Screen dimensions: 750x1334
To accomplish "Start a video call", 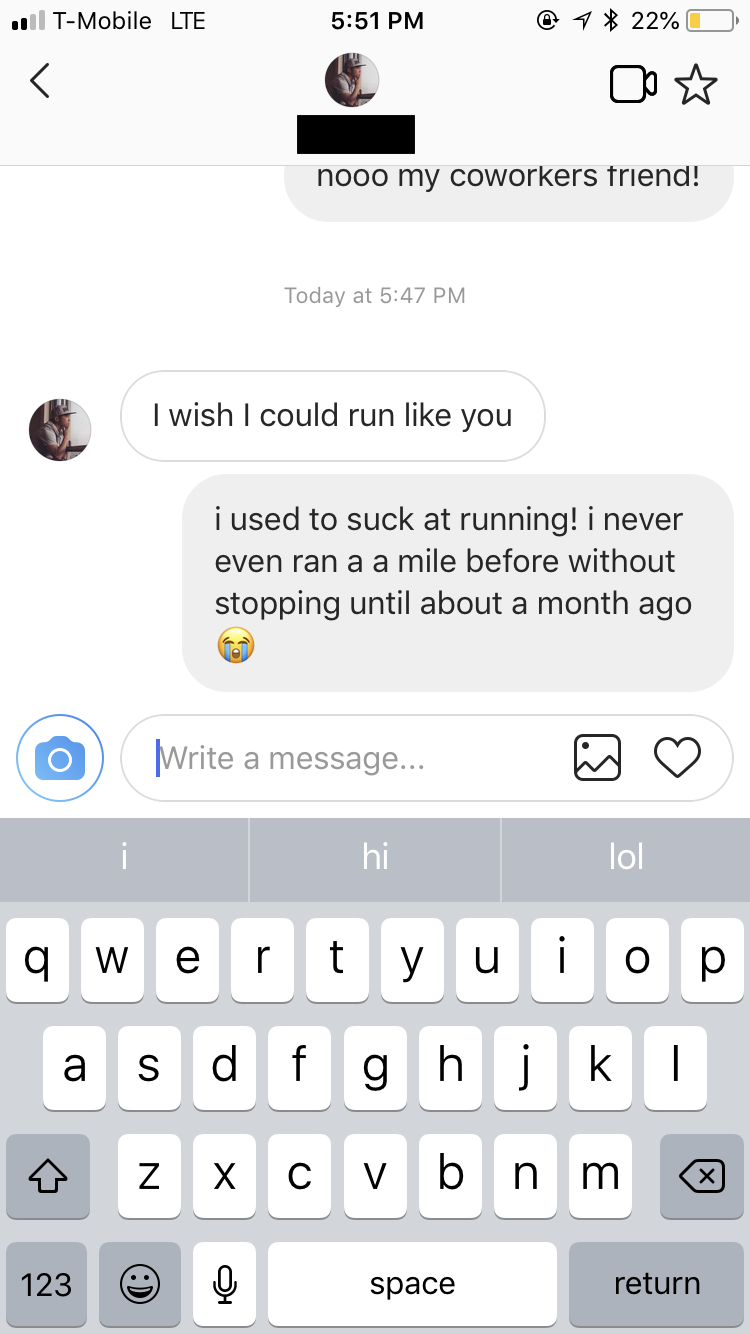I will tap(633, 85).
